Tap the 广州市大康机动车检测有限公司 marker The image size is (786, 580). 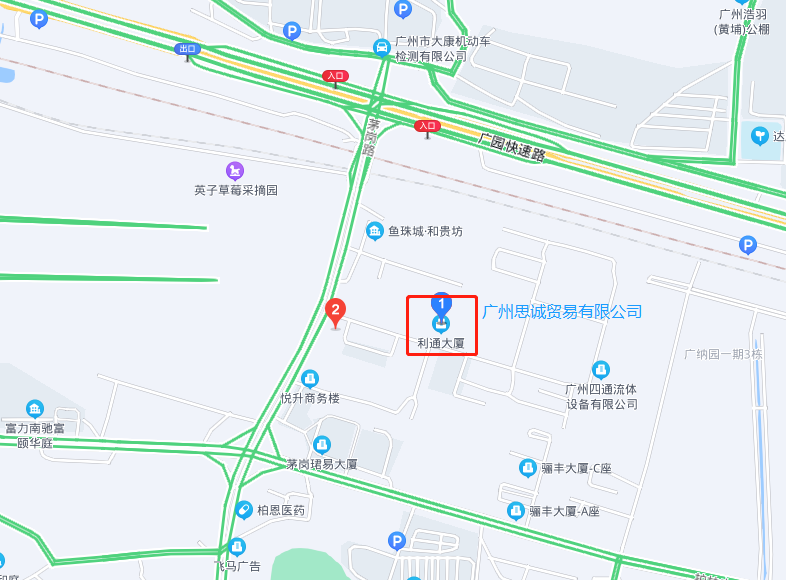point(382,47)
